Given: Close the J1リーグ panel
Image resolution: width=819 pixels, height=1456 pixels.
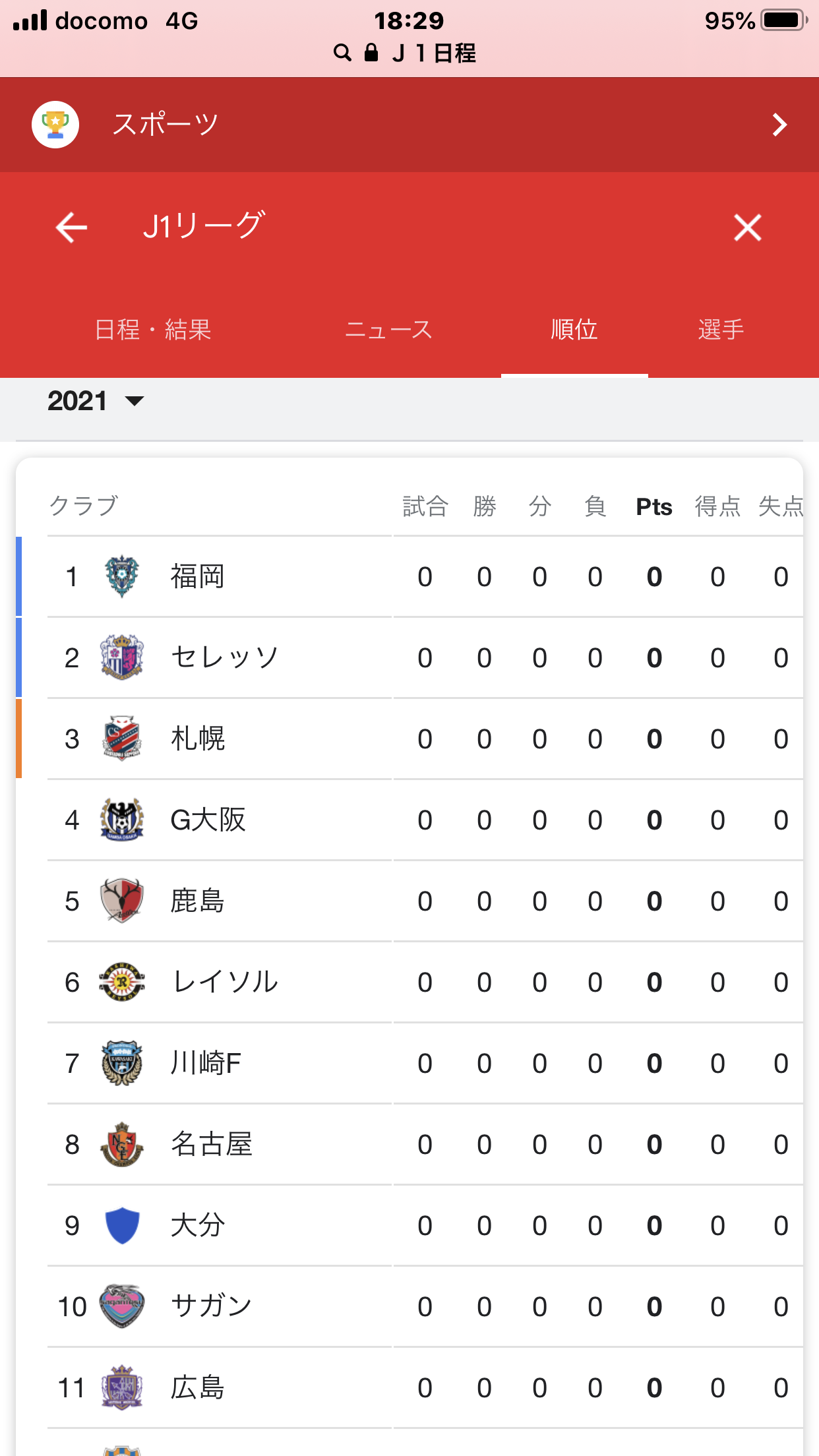Looking at the screenshot, I should click(x=747, y=228).
